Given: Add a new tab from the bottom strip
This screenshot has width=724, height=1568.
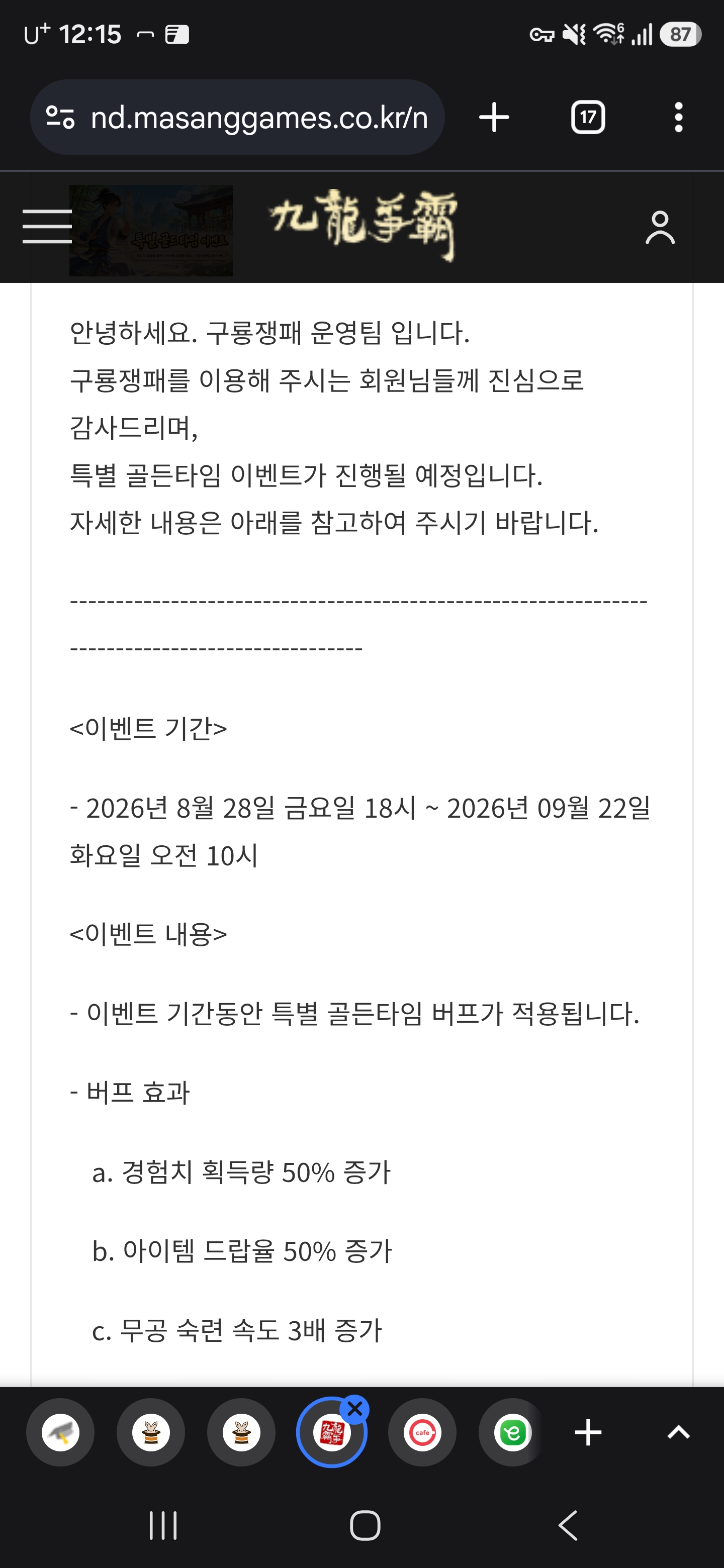Looking at the screenshot, I should [x=588, y=1432].
